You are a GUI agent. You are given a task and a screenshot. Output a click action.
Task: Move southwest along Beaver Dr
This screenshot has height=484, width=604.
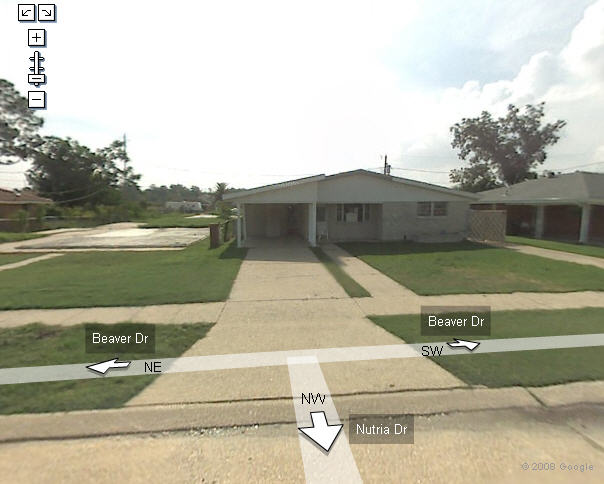click(462, 344)
